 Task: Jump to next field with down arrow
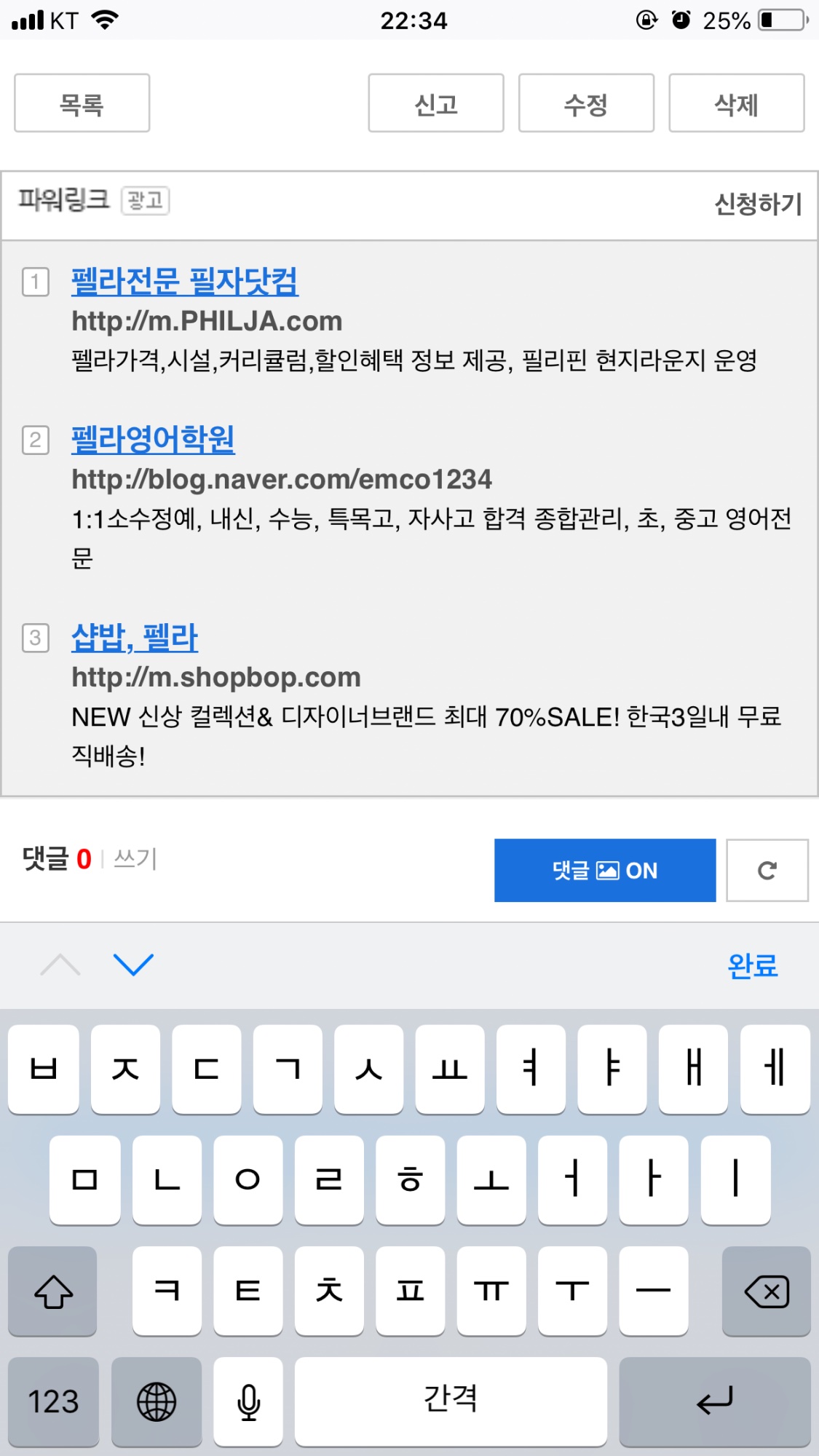click(x=134, y=965)
